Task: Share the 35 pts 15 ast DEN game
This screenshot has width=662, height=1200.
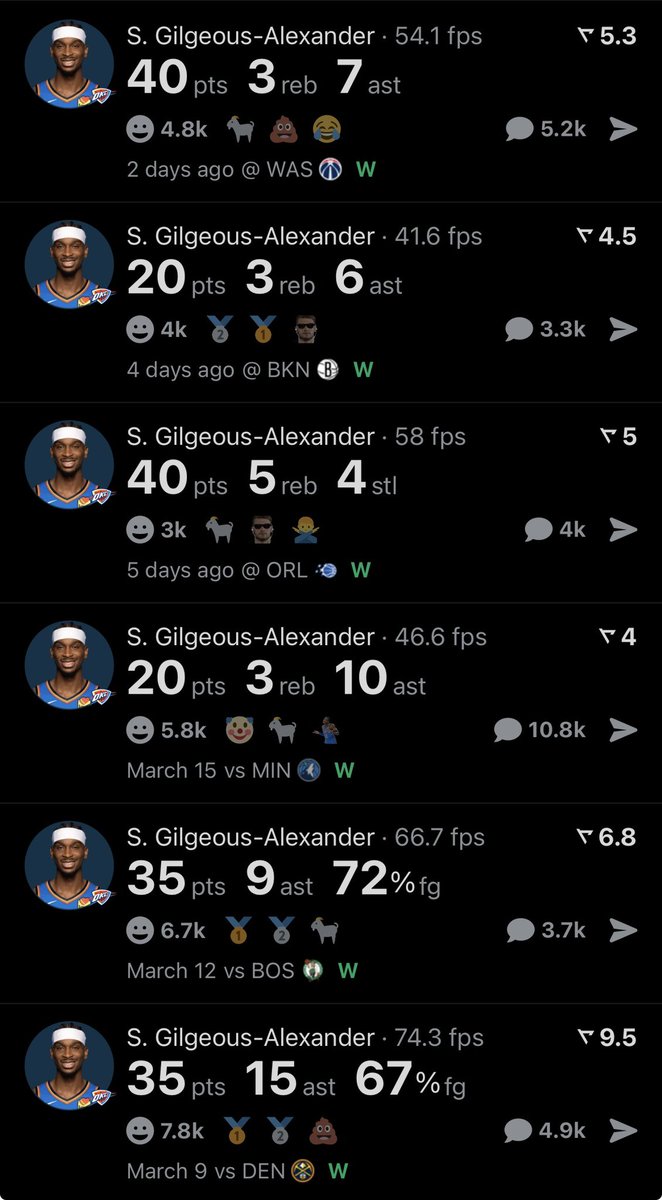Action: tap(623, 1131)
